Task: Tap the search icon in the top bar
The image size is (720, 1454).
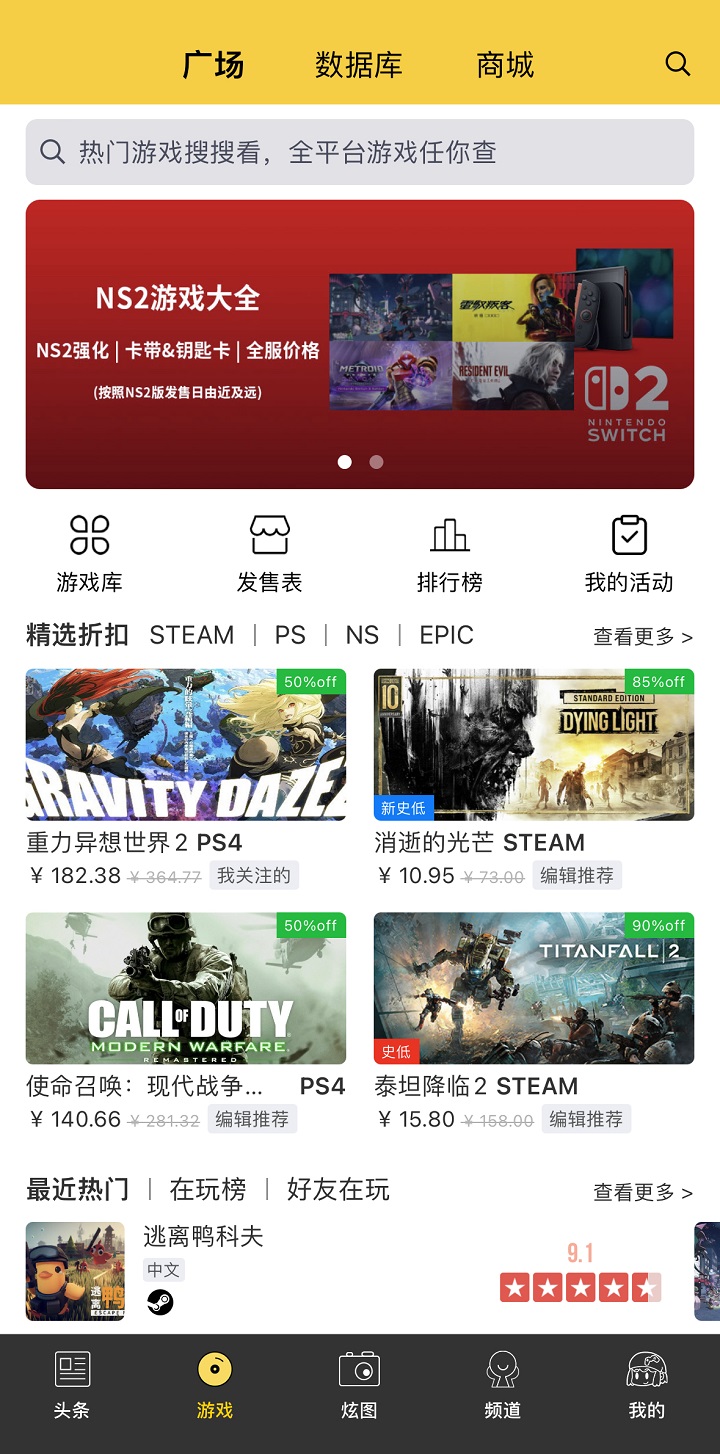Action: (677, 65)
